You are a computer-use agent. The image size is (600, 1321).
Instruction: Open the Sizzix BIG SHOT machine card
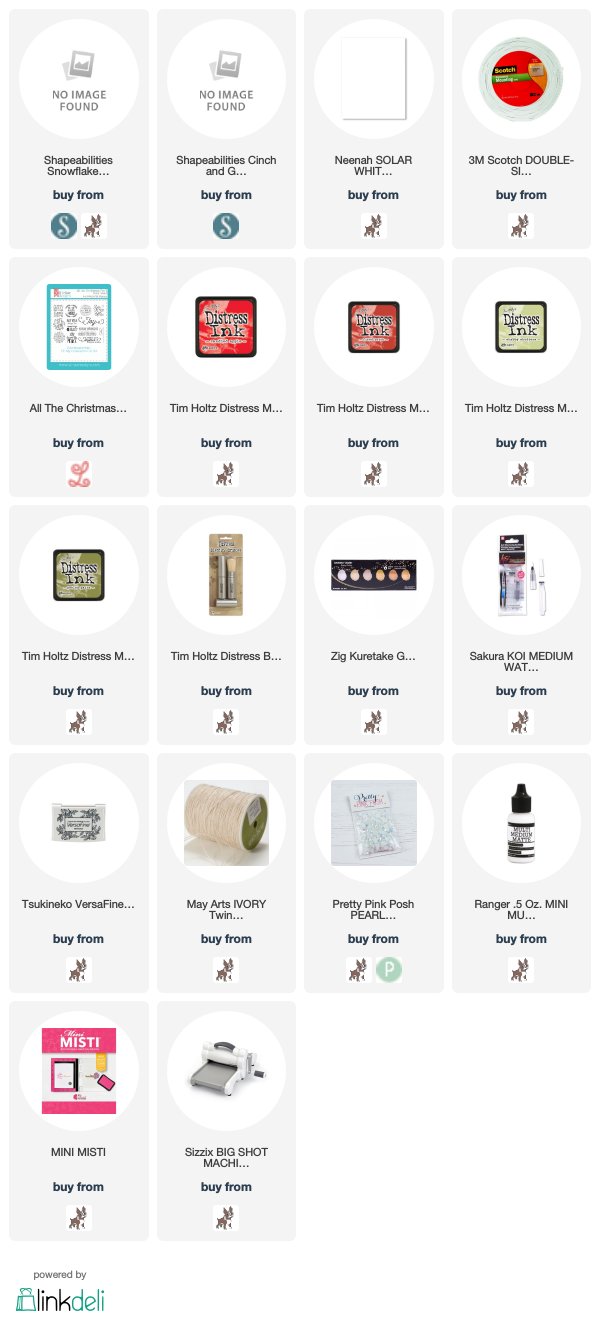(226, 1121)
